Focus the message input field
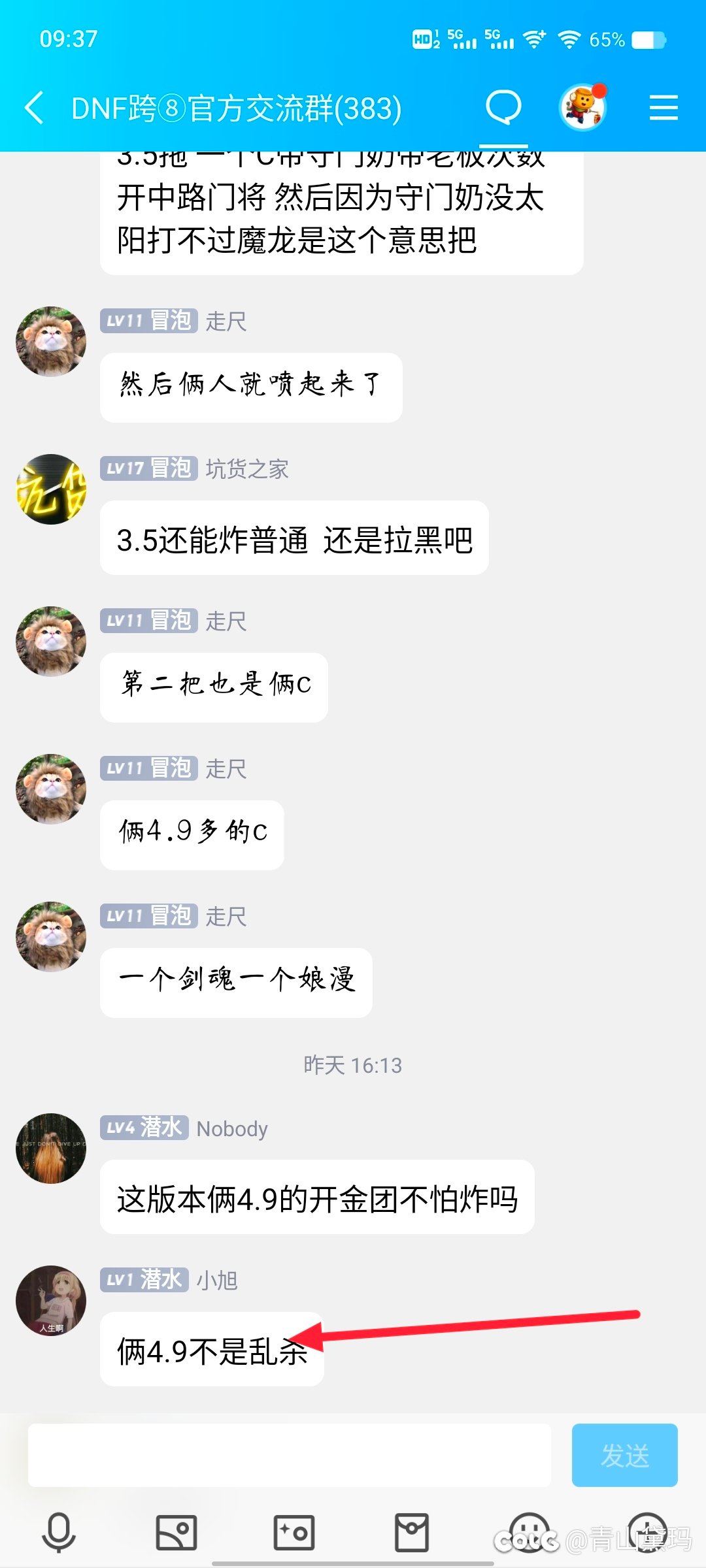This screenshot has height=1568, width=706. pos(289,1455)
